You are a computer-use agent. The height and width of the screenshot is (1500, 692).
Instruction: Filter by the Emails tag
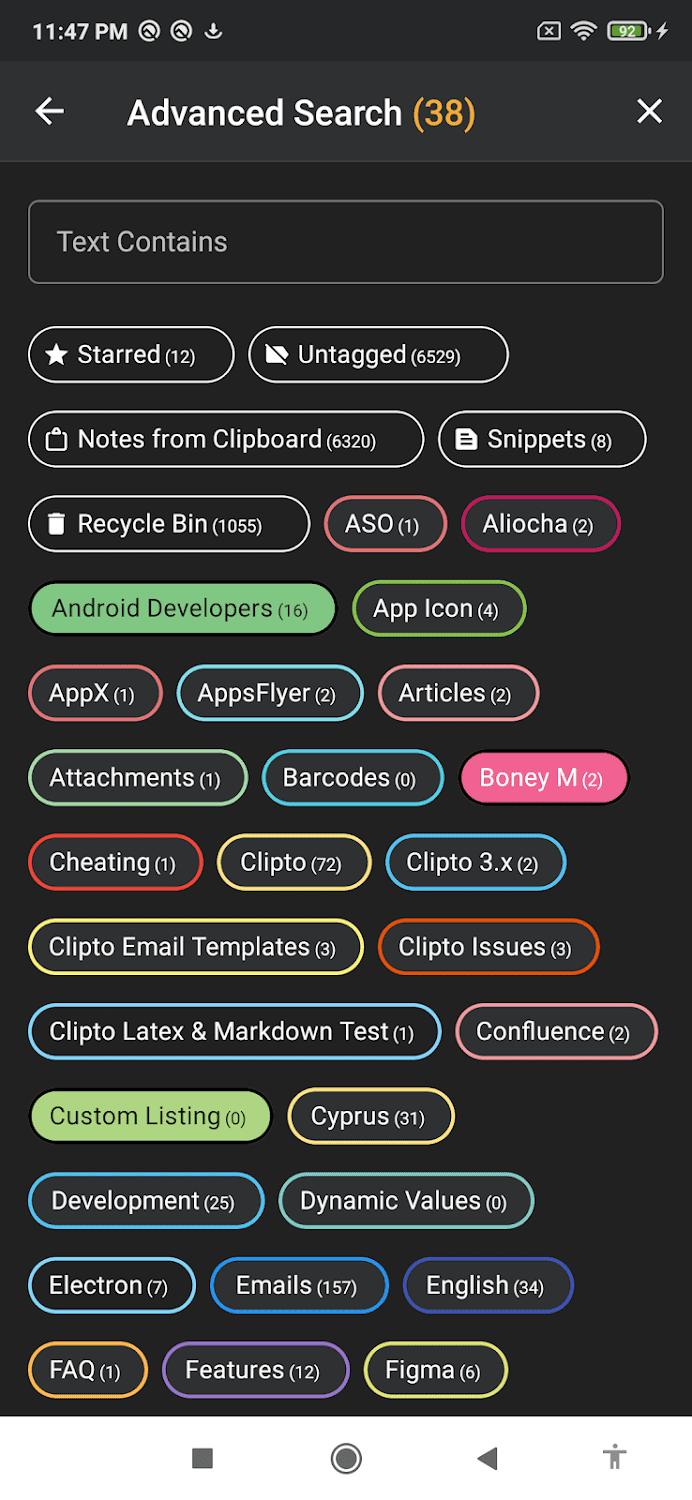(298, 1285)
